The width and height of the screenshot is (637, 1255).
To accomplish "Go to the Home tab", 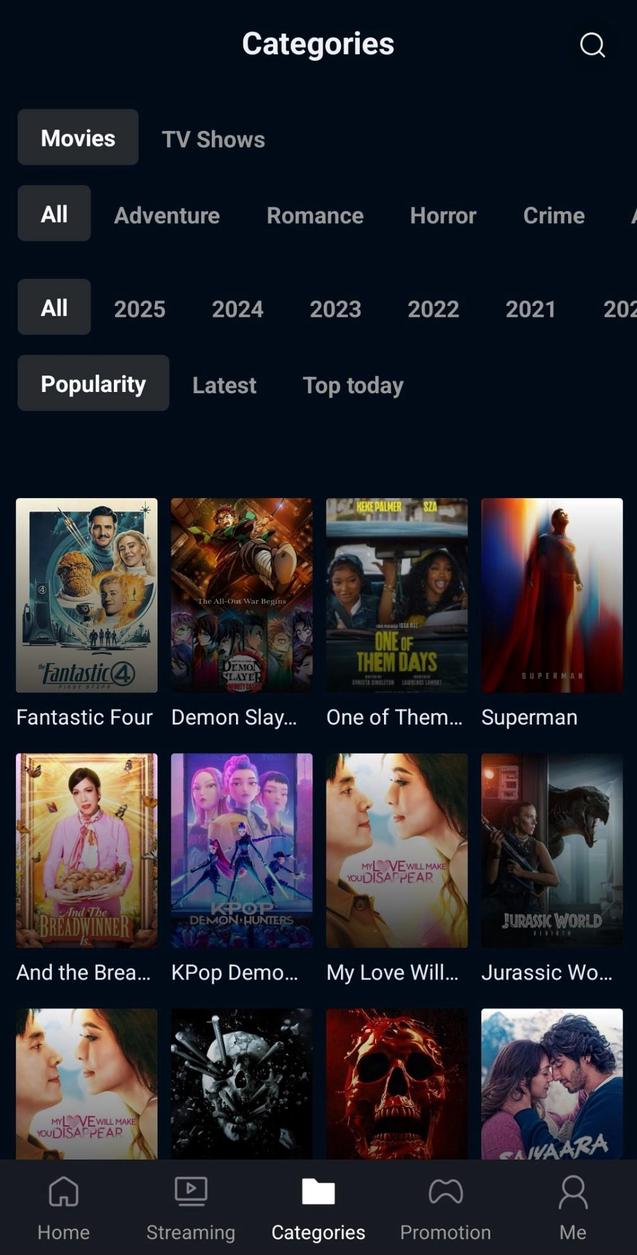I will (x=63, y=1207).
